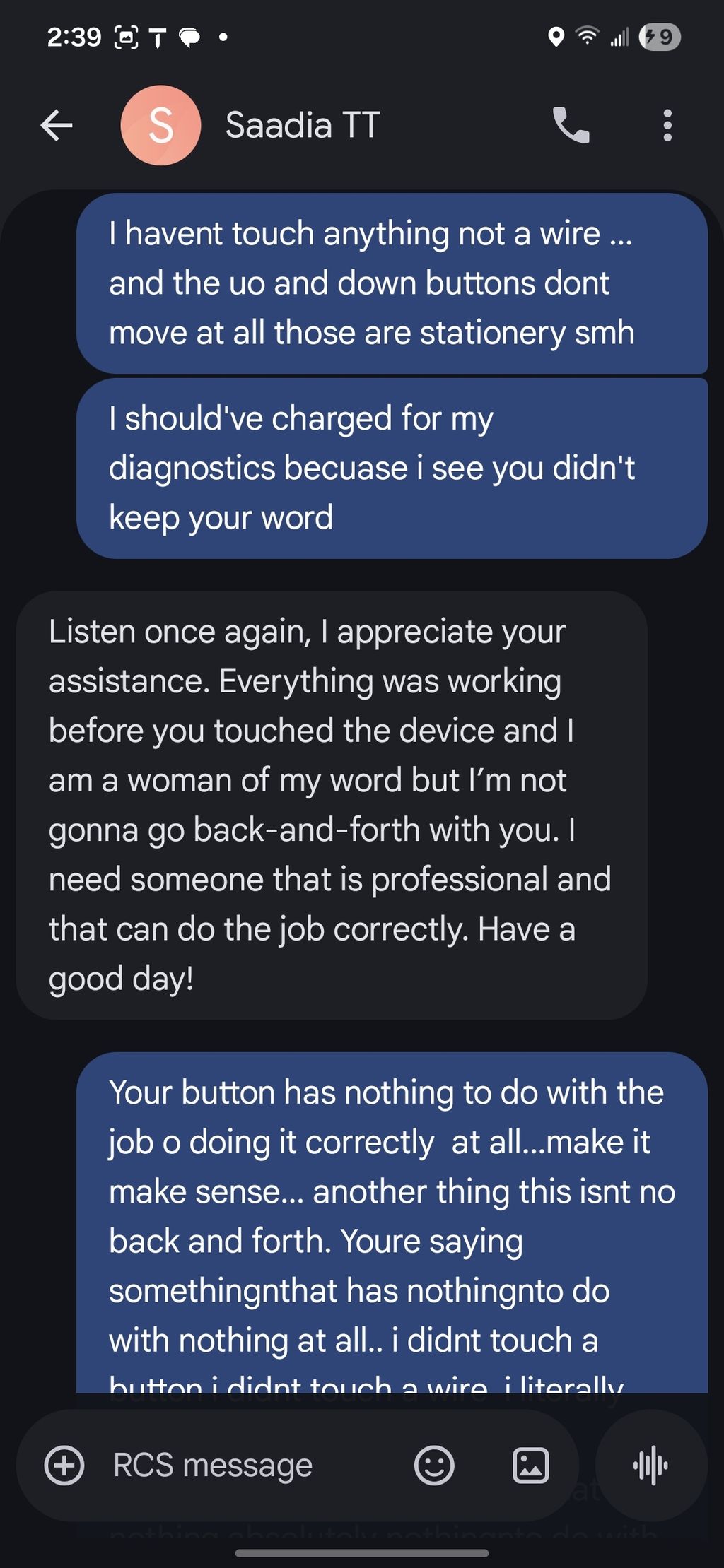724x1568 pixels.
Task: Focus the RCS message text field
Action: click(240, 1466)
